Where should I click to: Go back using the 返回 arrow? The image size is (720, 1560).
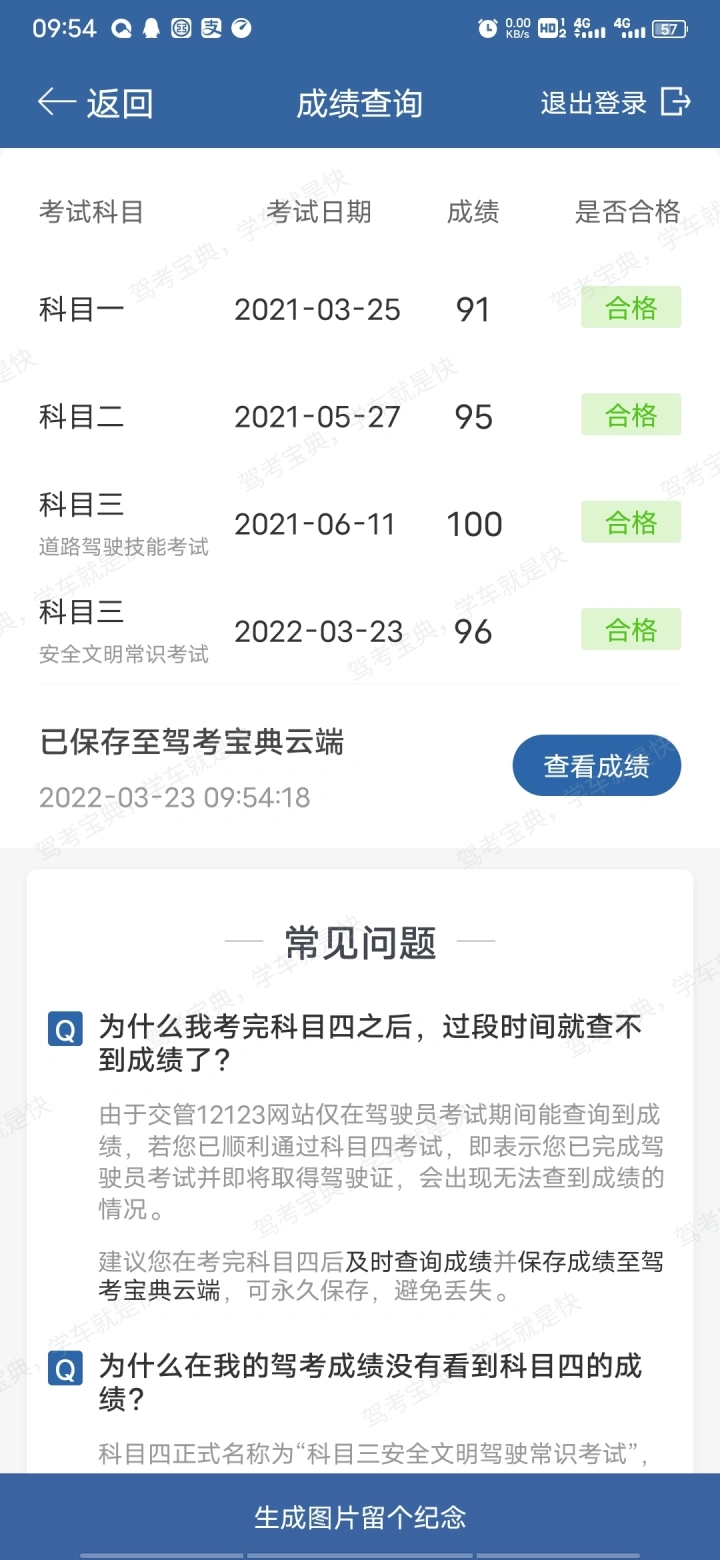(x=95, y=103)
